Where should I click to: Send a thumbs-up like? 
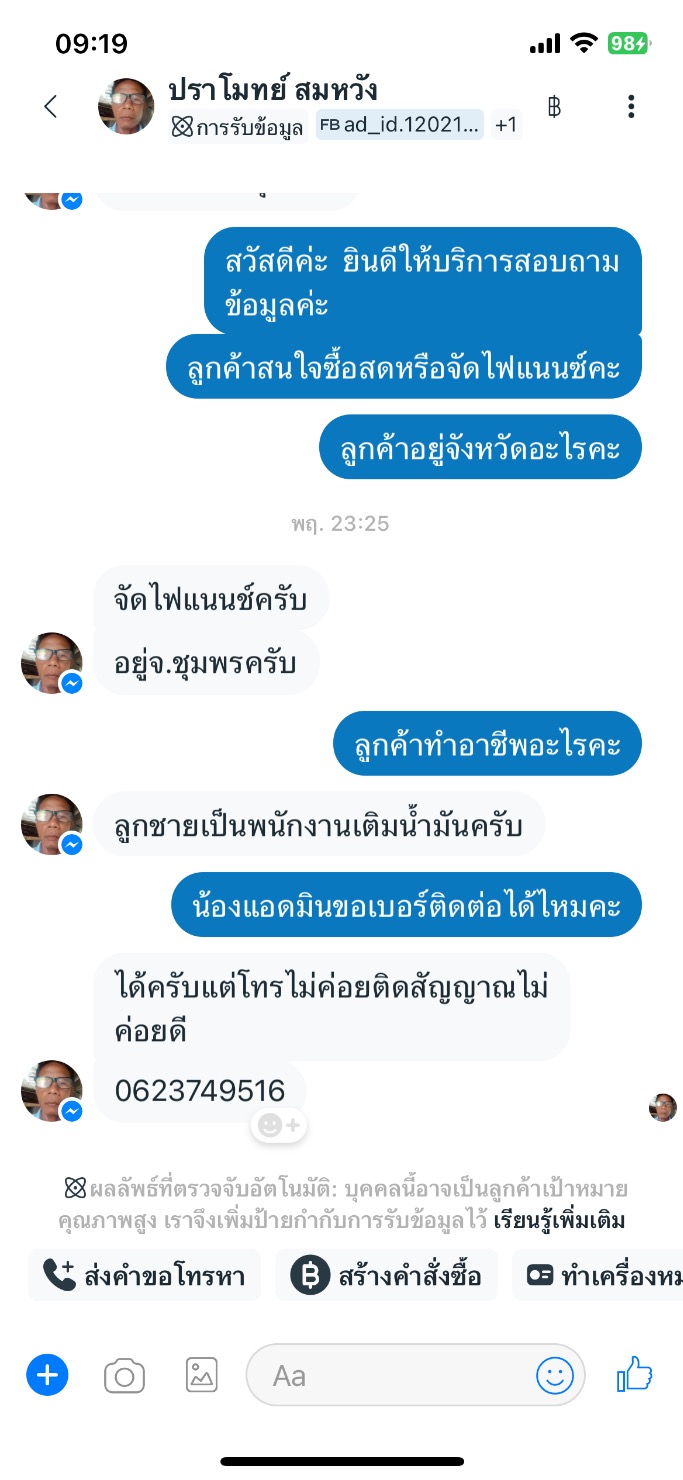pyautogui.click(x=634, y=1375)
